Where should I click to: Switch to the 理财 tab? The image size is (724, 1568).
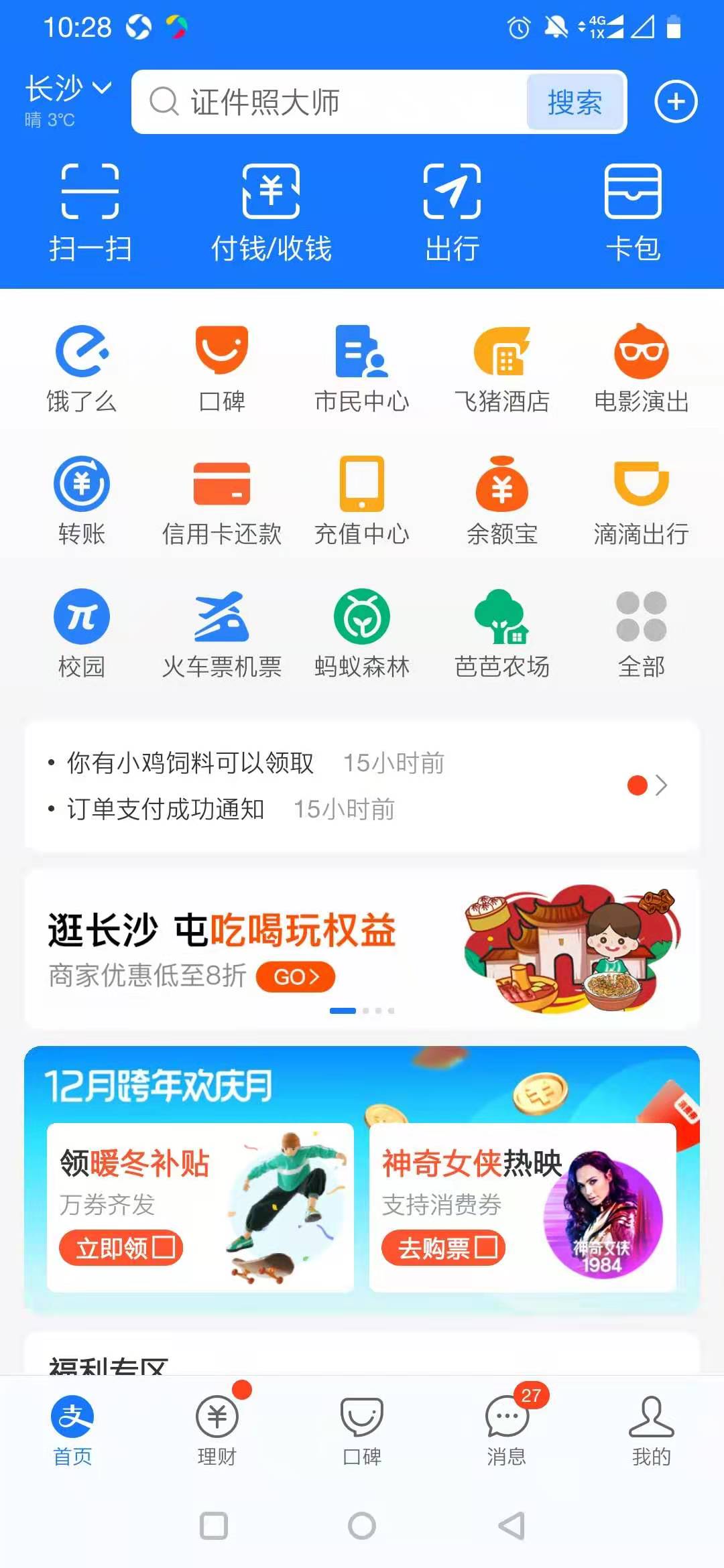[x=217, y=1429]
